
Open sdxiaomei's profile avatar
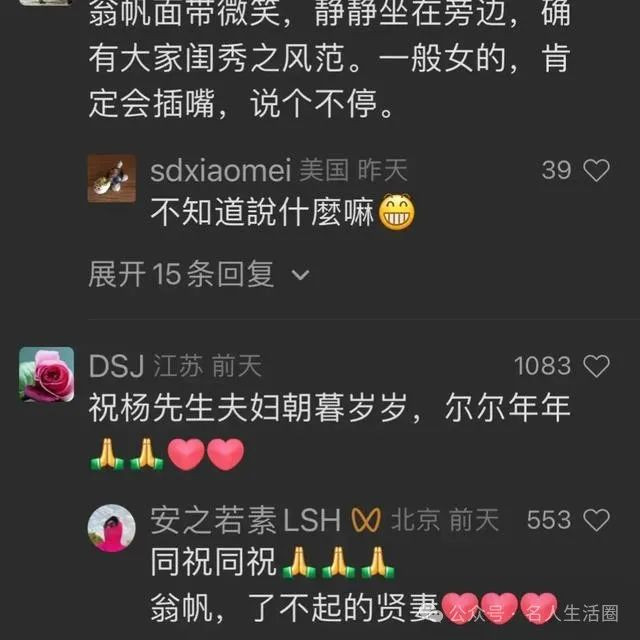(111, 179)
